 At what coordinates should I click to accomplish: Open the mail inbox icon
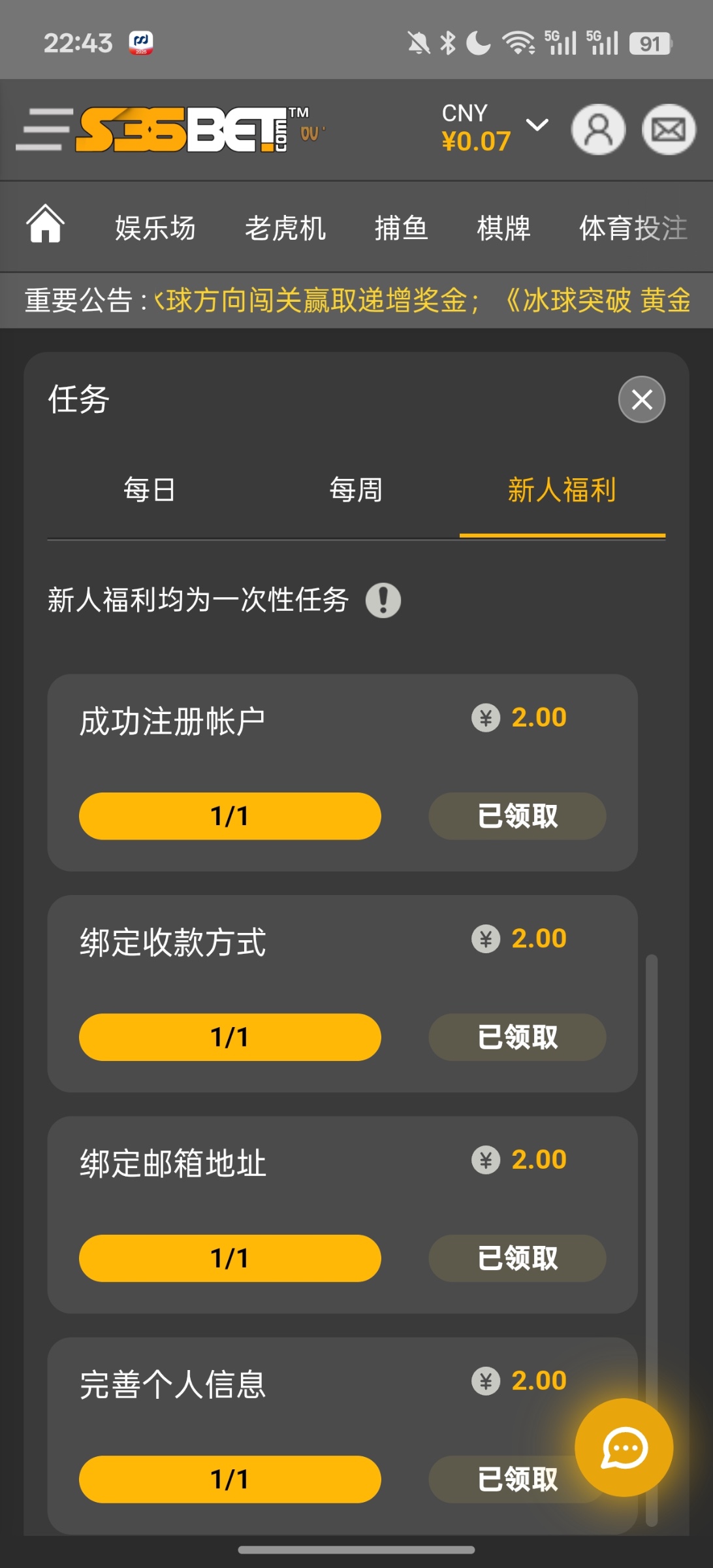669,129
